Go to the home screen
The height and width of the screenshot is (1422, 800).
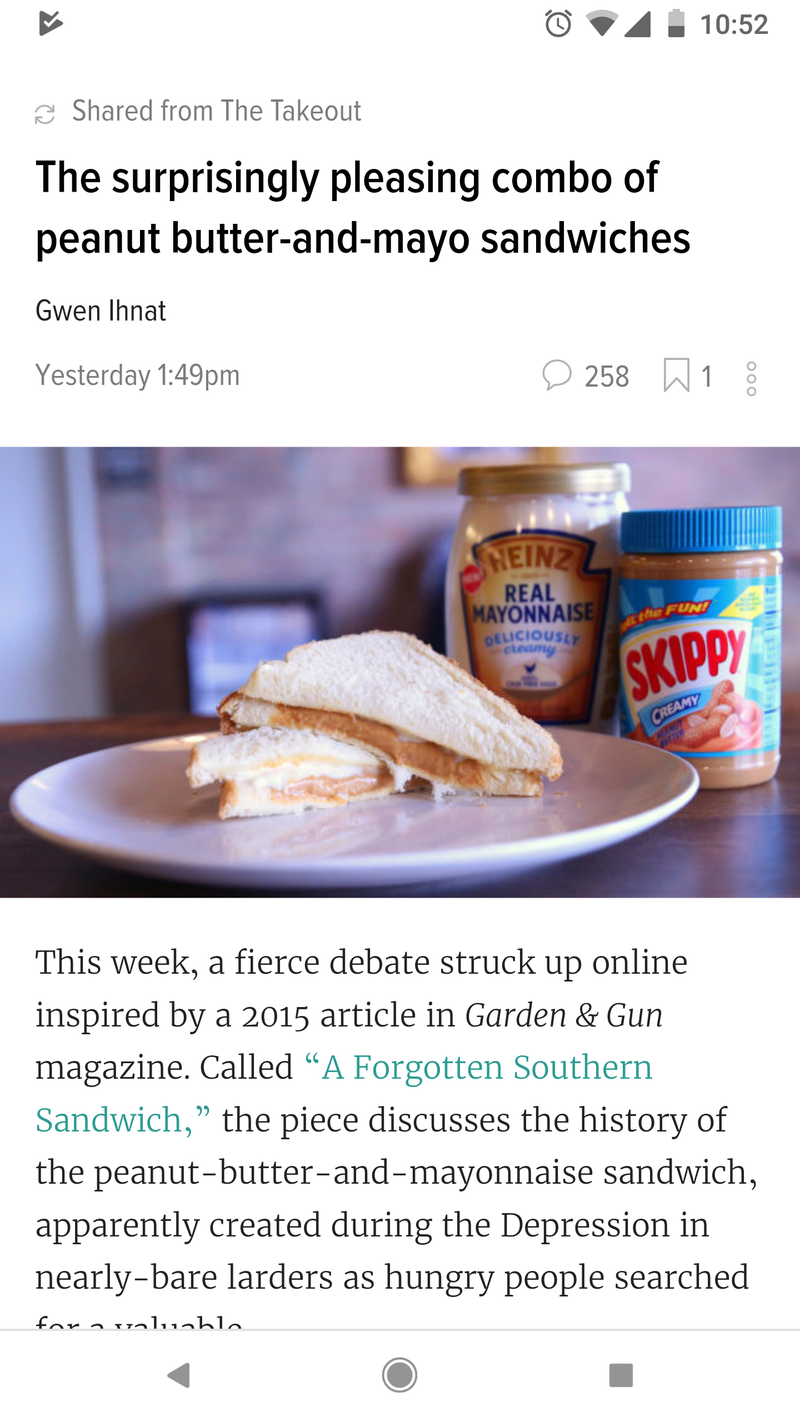[x=400, y=1376]
